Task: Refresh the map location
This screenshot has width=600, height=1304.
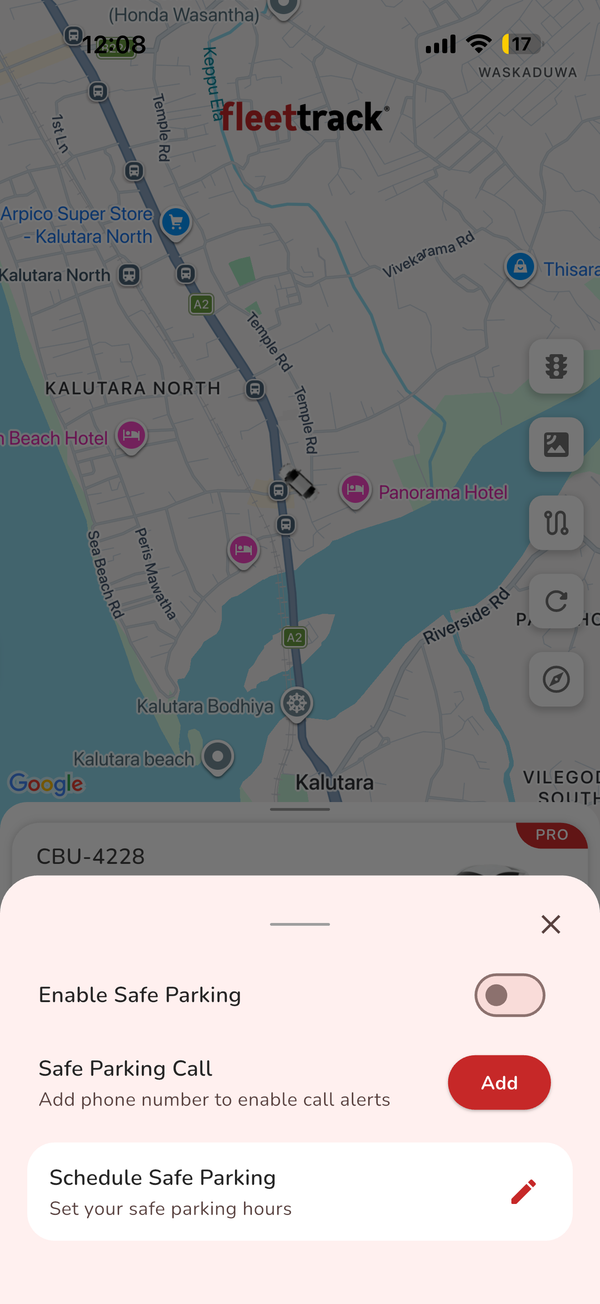Action: [x=556, y=601]
